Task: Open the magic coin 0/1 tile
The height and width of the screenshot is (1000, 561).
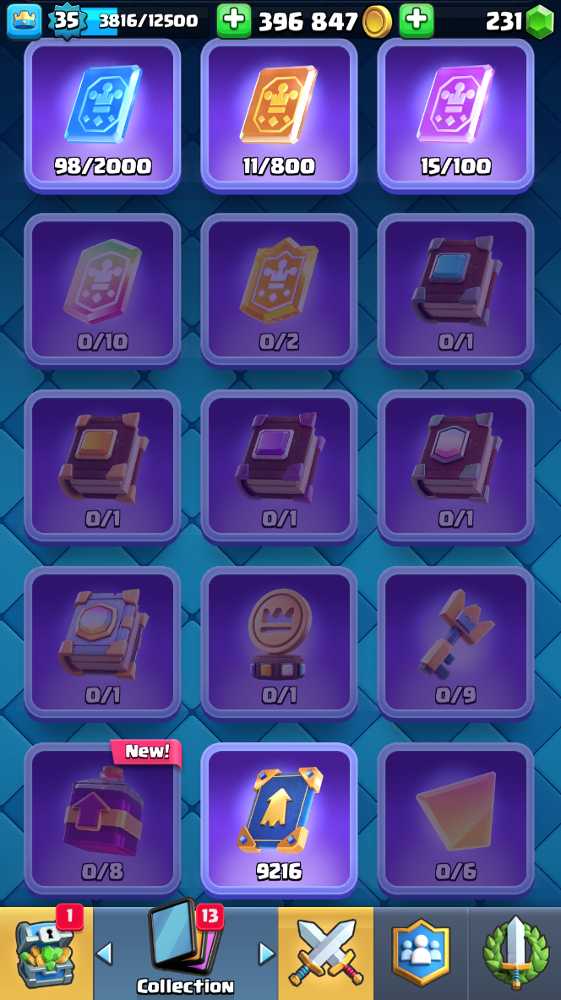Action: pyautogui.click(x=279, y=642)
